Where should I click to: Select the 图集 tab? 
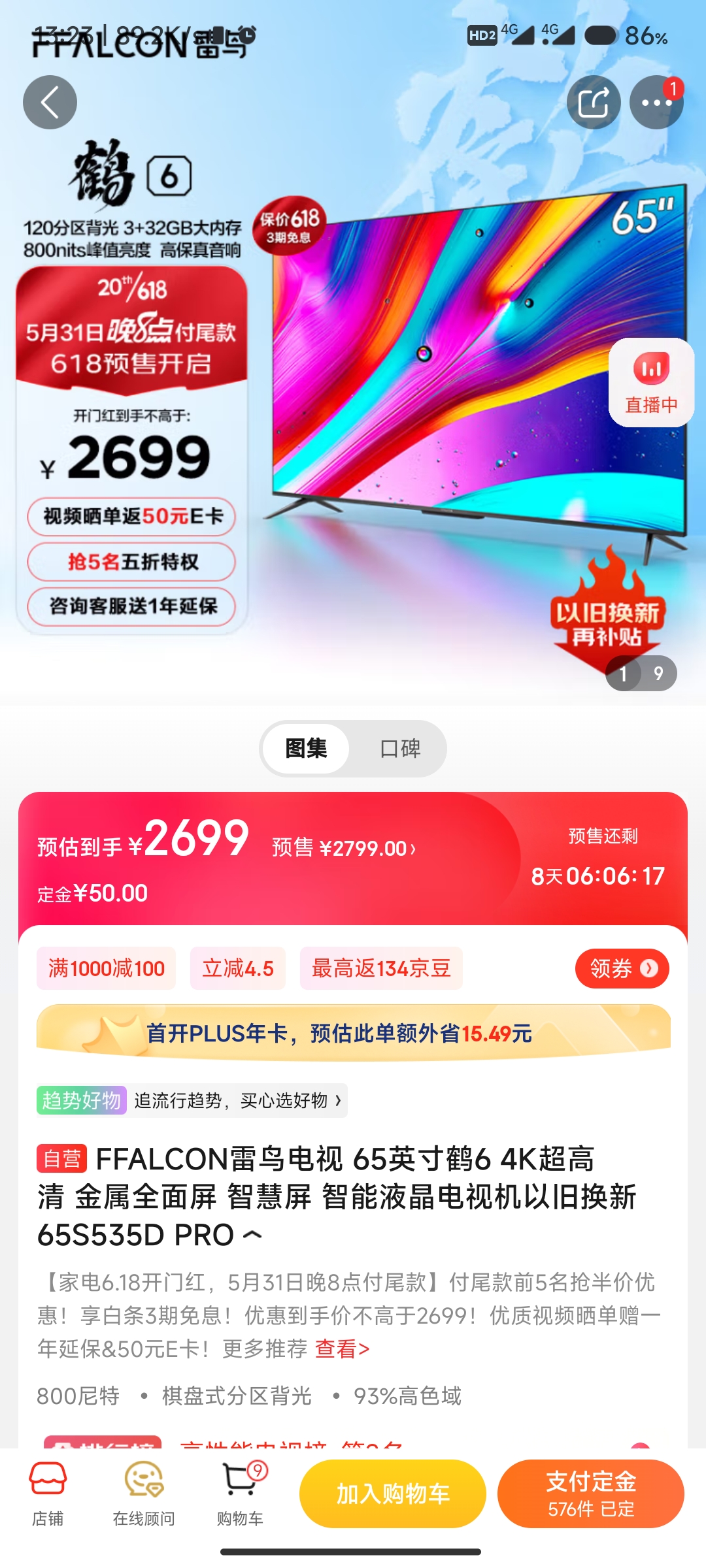306,749
